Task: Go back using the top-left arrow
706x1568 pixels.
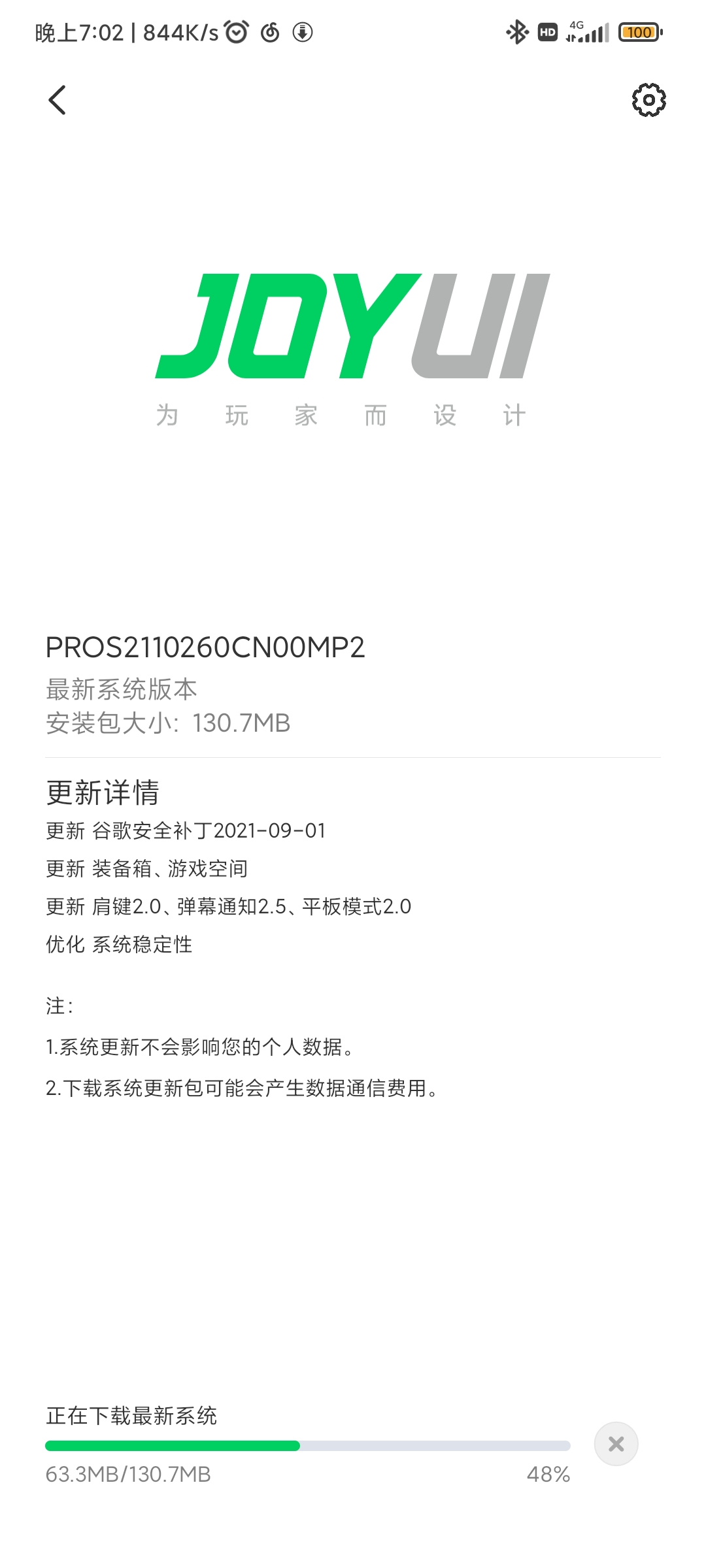Action: click(x=58, y=100)
